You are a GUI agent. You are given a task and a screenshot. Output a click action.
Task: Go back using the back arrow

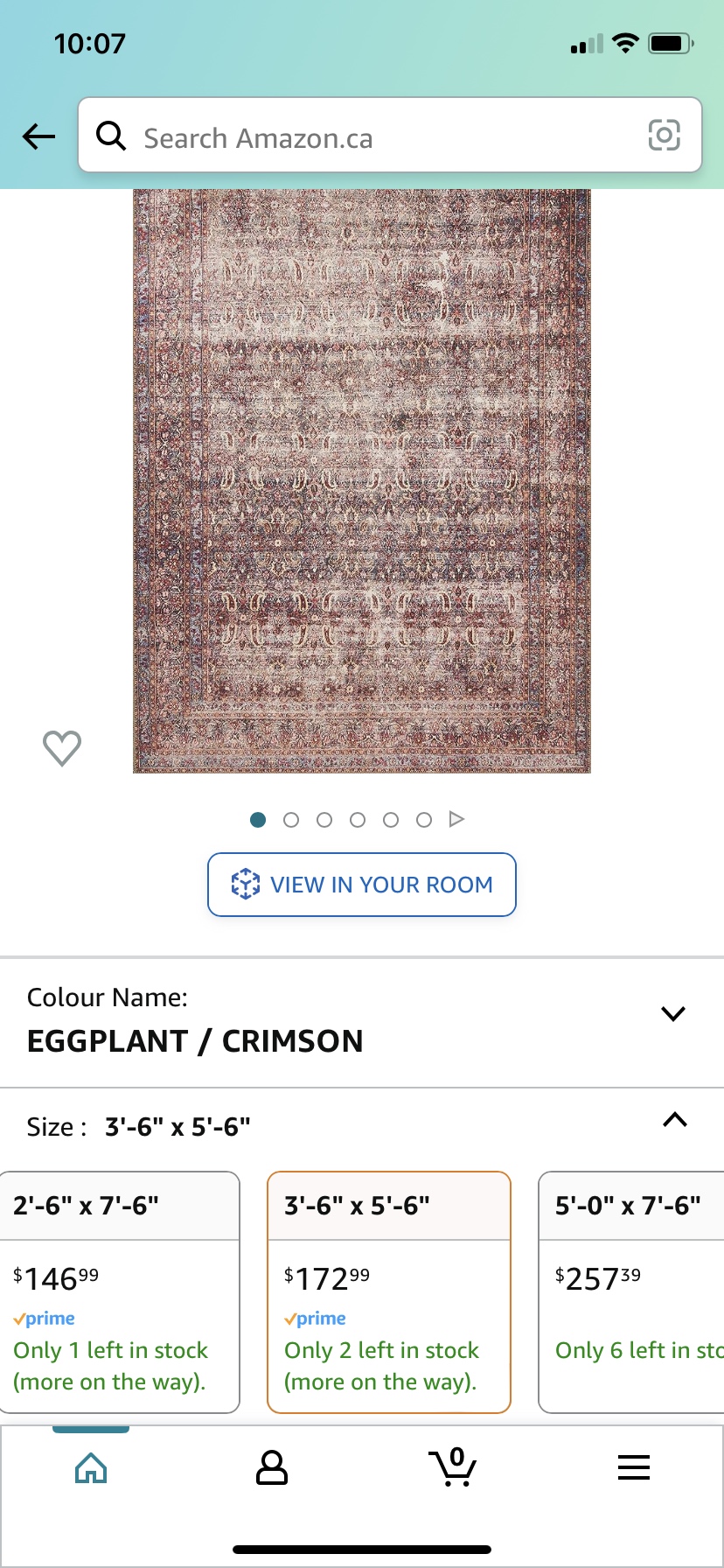click(x=38, y=136)
